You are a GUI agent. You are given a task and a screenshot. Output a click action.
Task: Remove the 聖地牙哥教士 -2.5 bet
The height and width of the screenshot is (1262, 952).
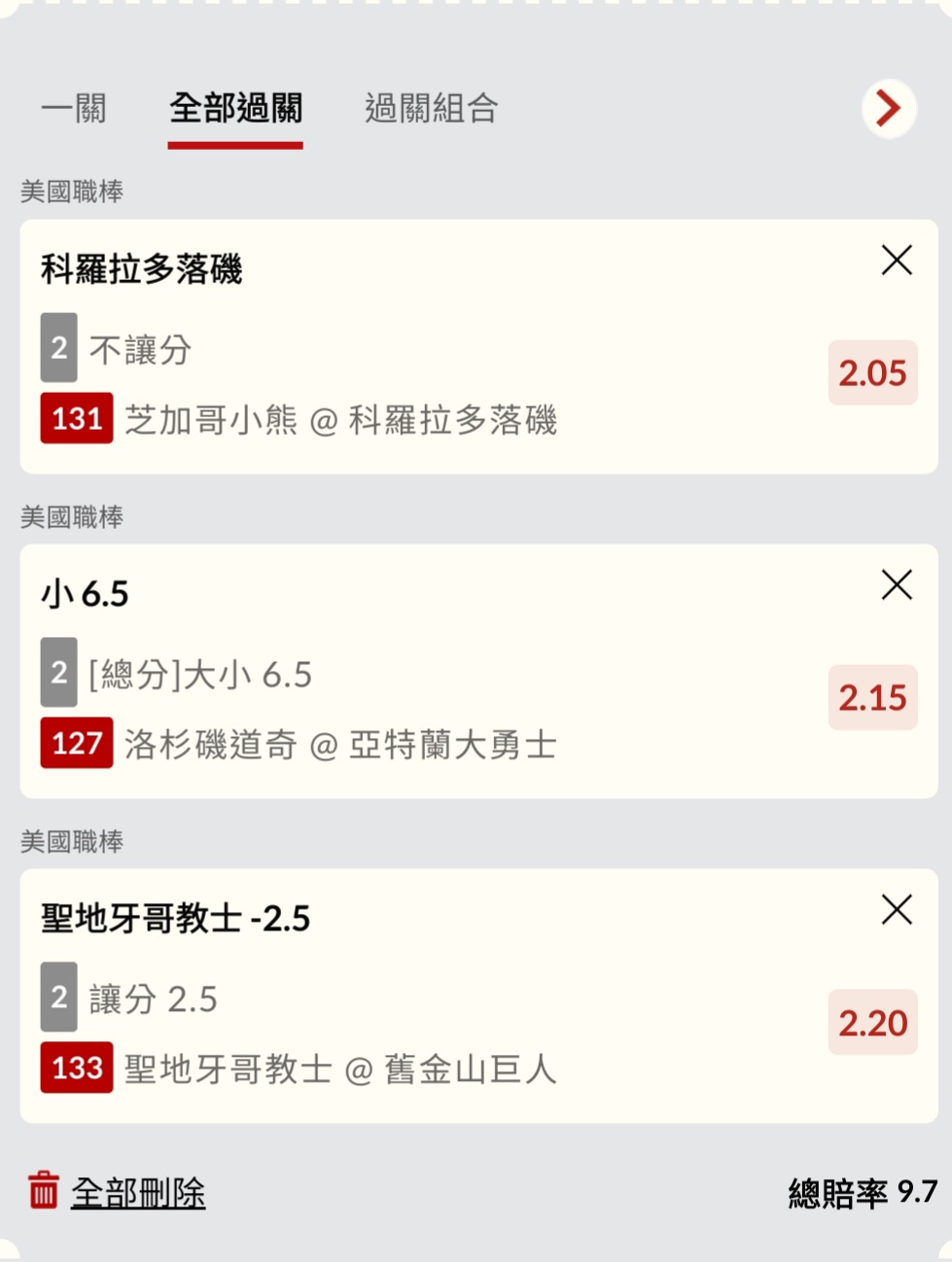[x=896, y=910]
